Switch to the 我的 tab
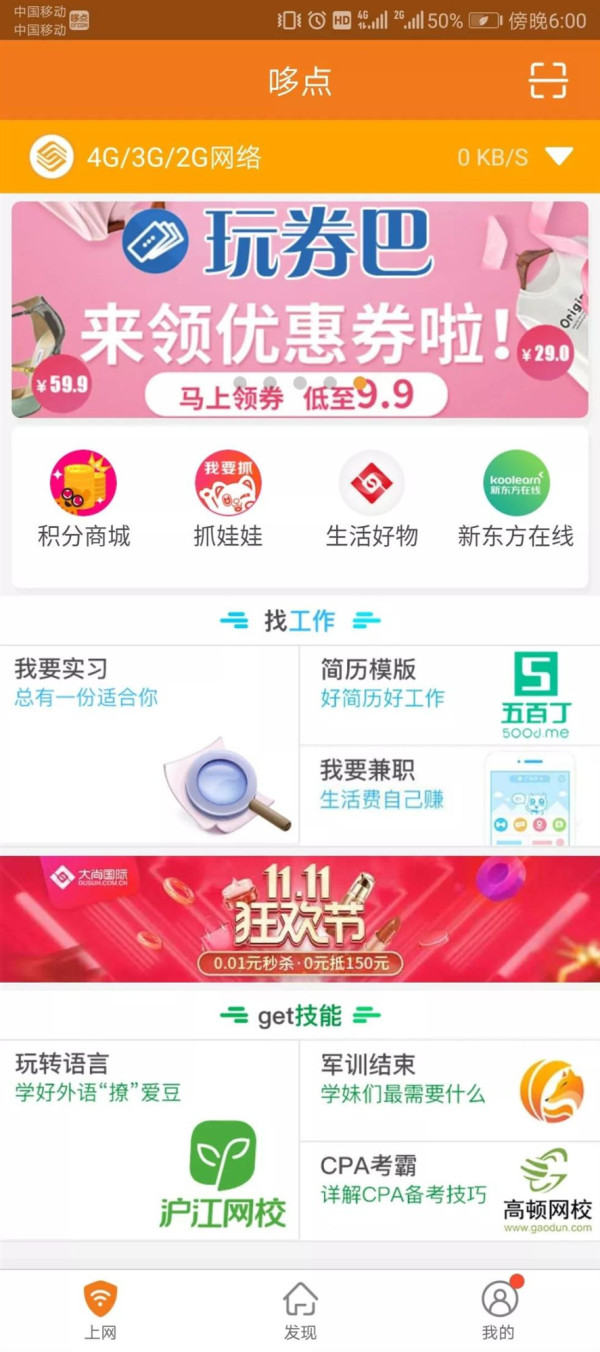600x1352 pixels. [499, 1311]
